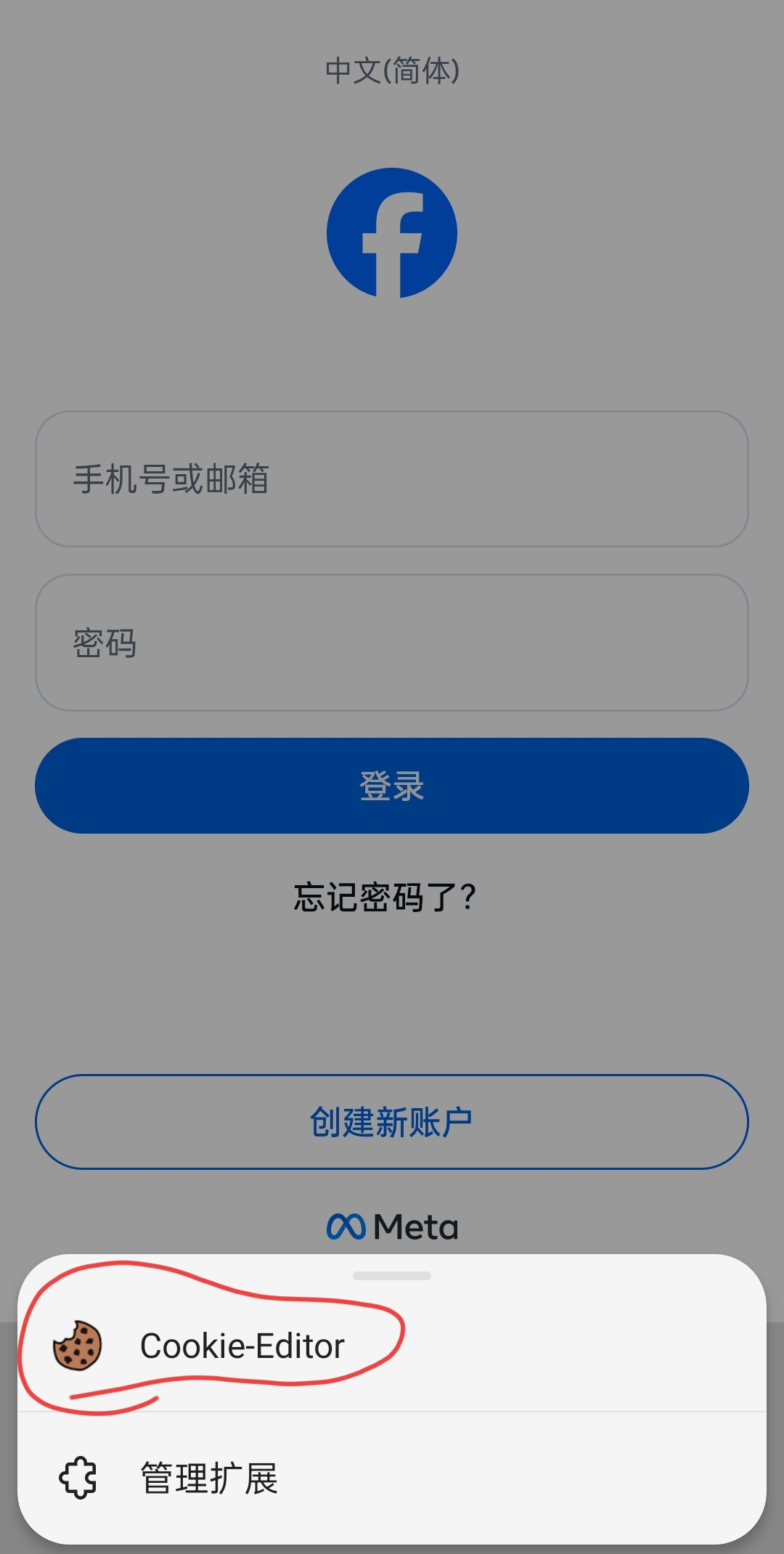The image size is (784, 1554).
Task: Click the puzzle-piece extensions icon
Action: 78,1478
